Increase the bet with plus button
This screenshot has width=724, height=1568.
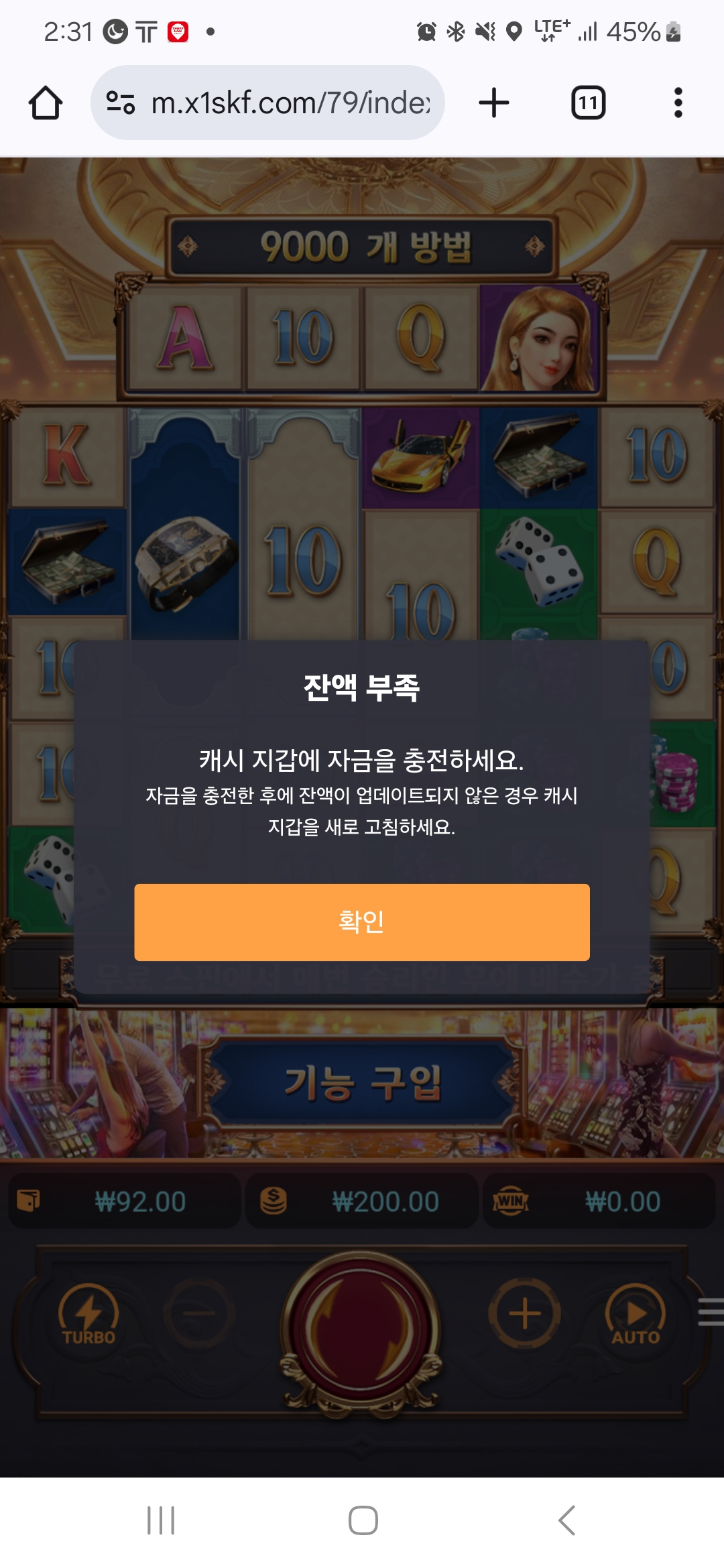524,1313
